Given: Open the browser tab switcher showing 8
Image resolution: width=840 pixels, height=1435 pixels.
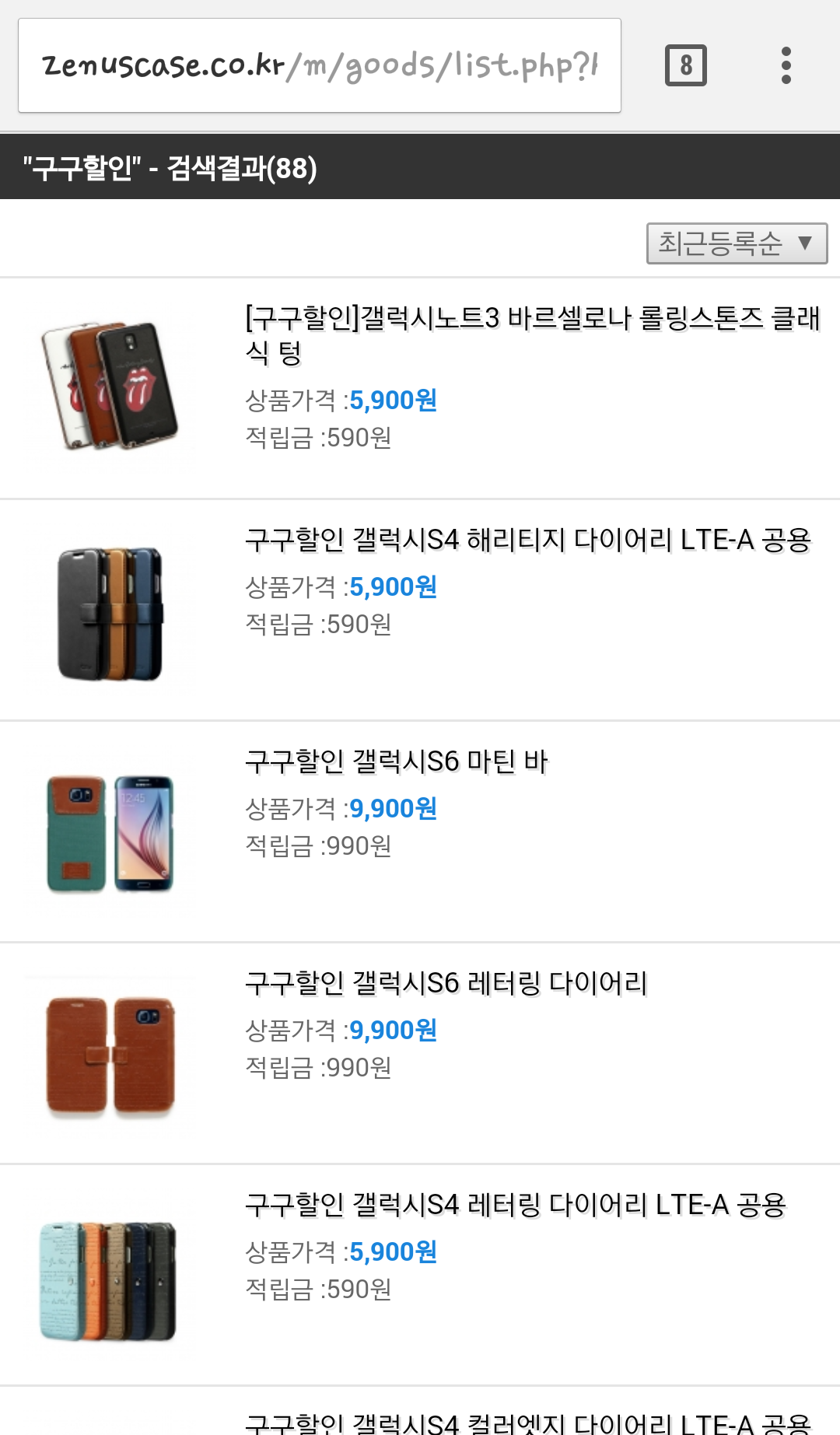Looking at the screenshot, I should pyautogui.click(x=685, y=65).
